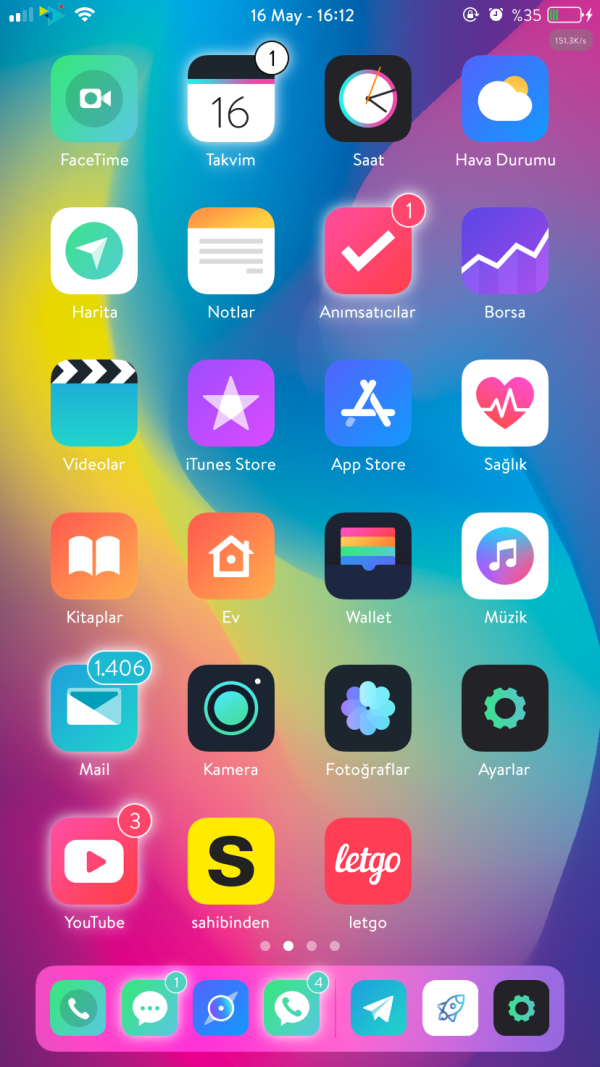Open the App Store

tap(368, 403)
